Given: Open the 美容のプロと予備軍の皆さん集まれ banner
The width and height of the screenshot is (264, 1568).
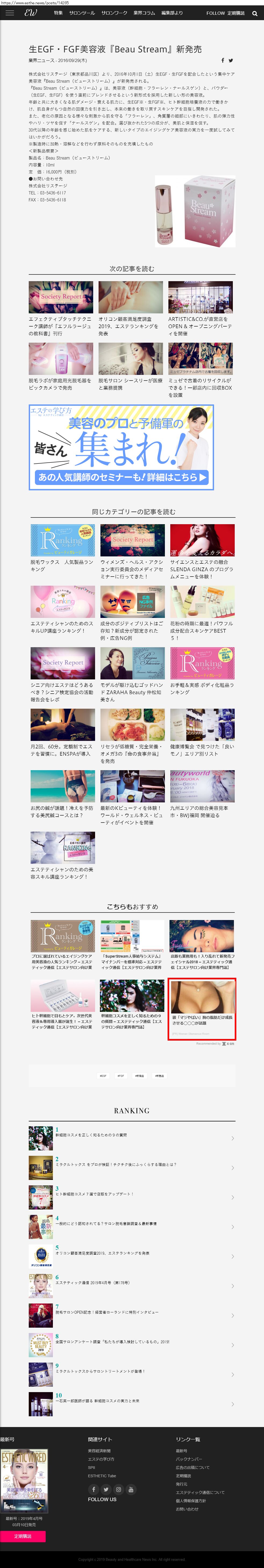Looking at the screenshot, I should pos(121,447).
